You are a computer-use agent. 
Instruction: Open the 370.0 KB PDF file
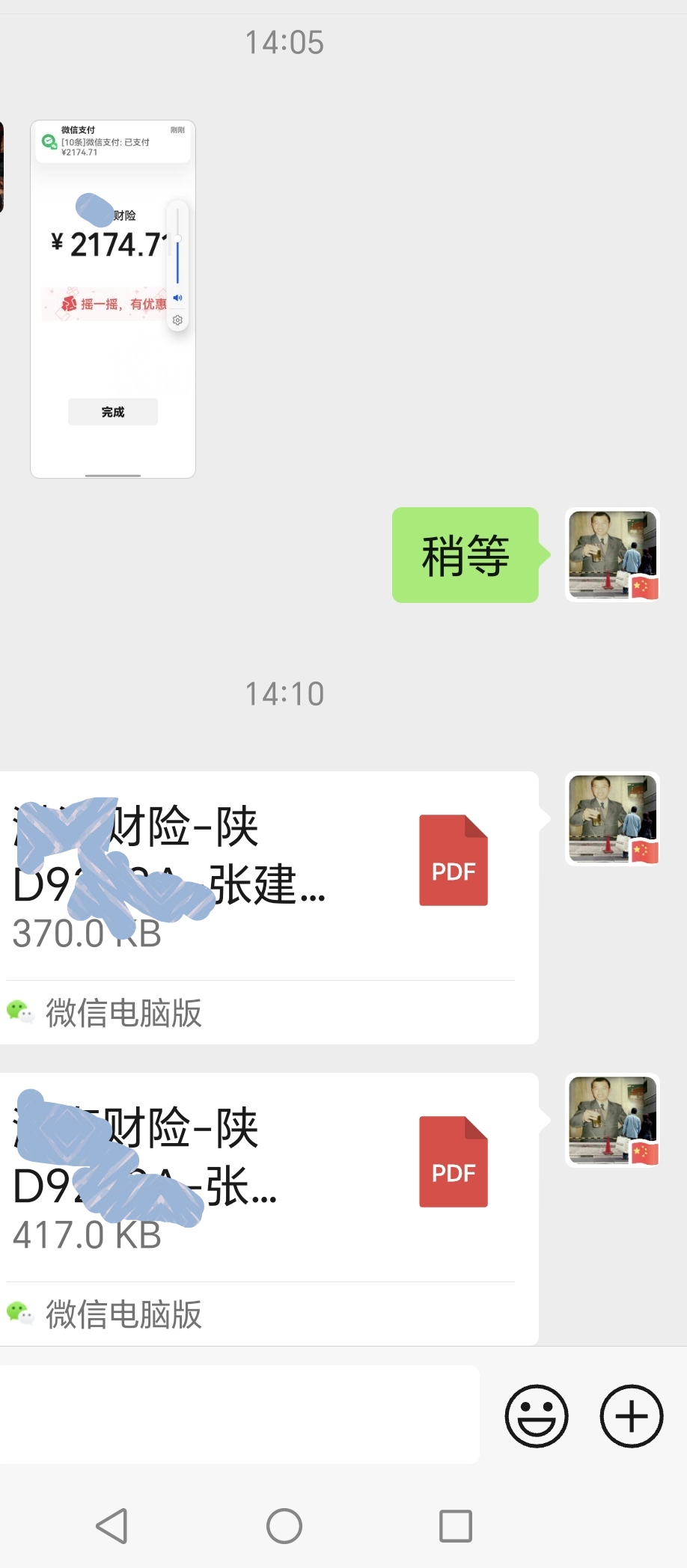coord(268,875)
